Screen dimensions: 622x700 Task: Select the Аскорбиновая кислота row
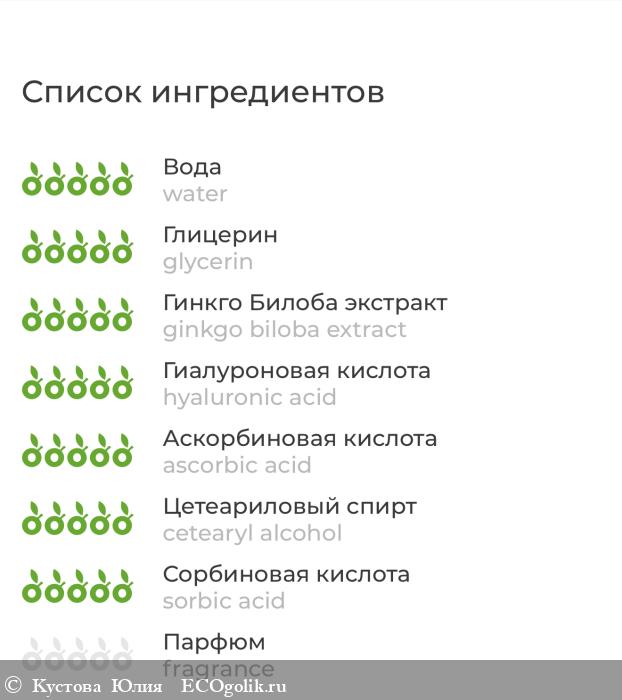[x=299, y=452]
